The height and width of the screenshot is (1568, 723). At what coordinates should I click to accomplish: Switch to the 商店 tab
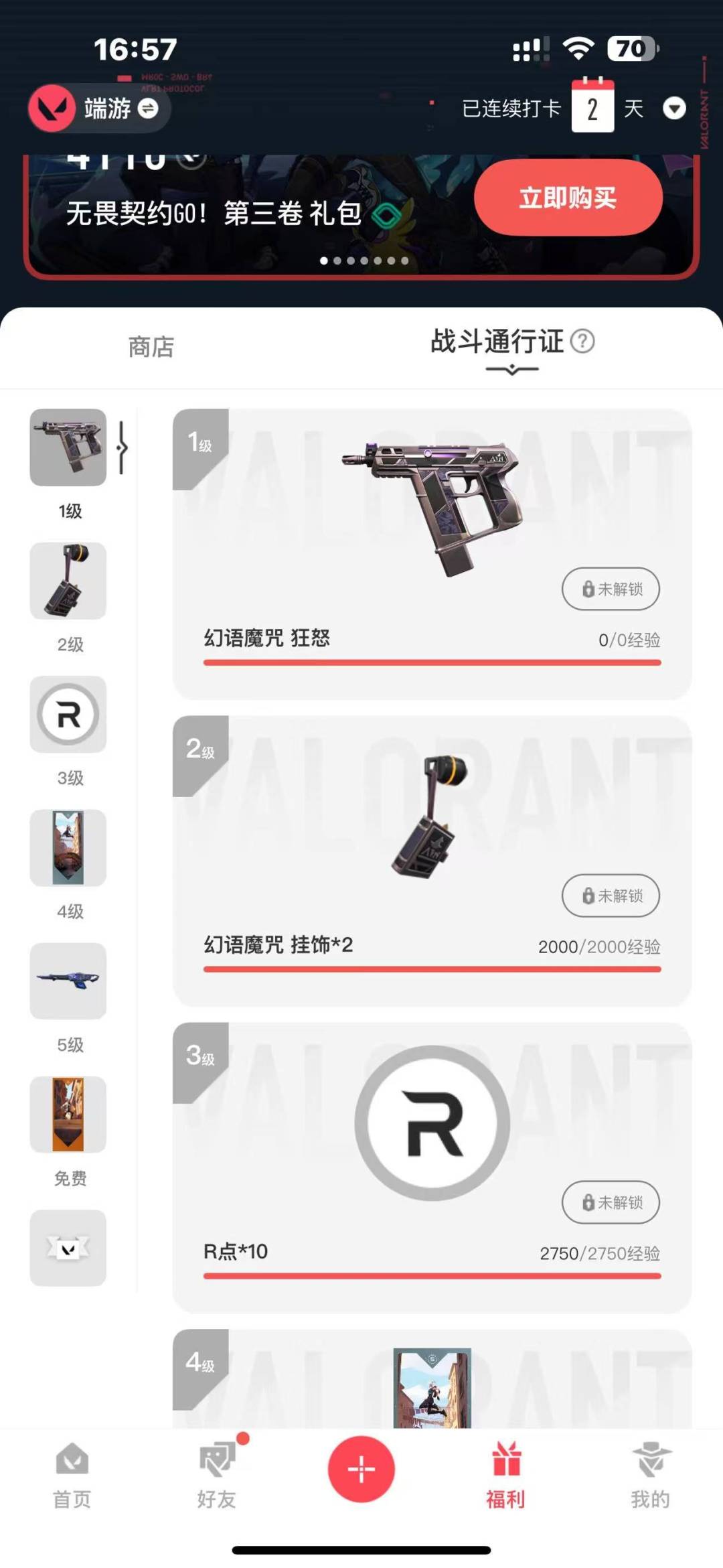151,347
